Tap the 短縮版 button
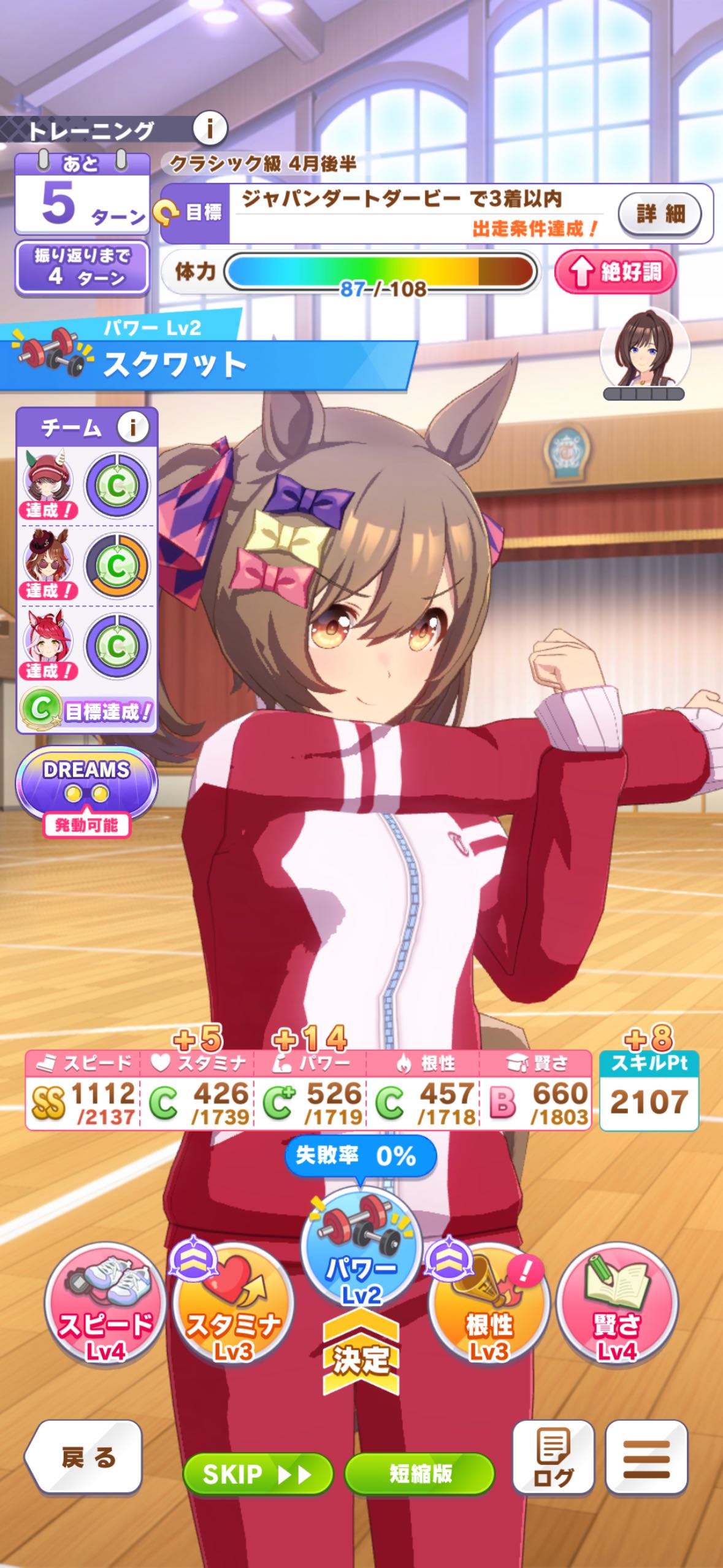723x1568 pixels. pyautogui.click(x=420, y=1474)
